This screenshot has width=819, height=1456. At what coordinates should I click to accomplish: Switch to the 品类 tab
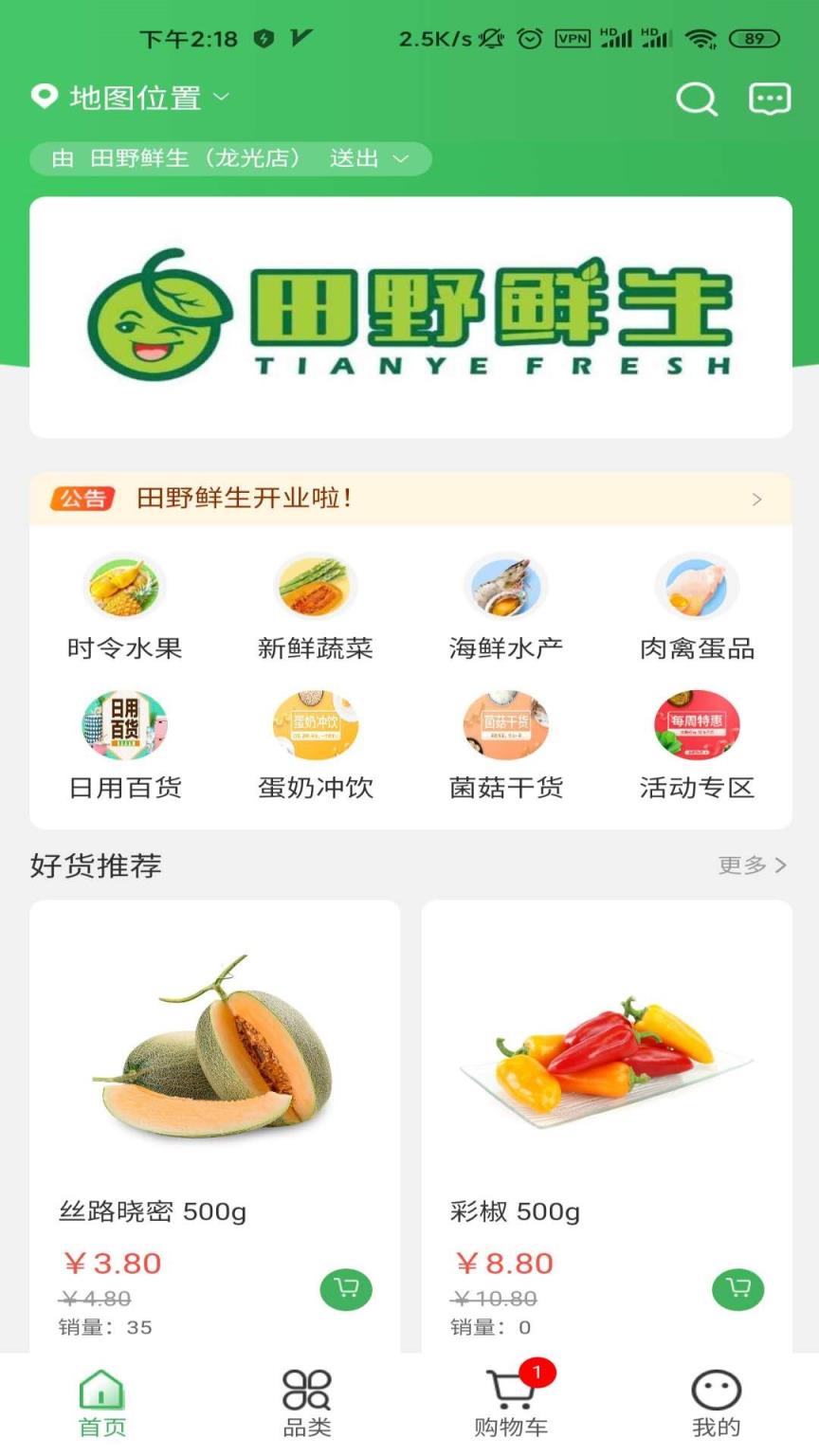point(307,1403)
